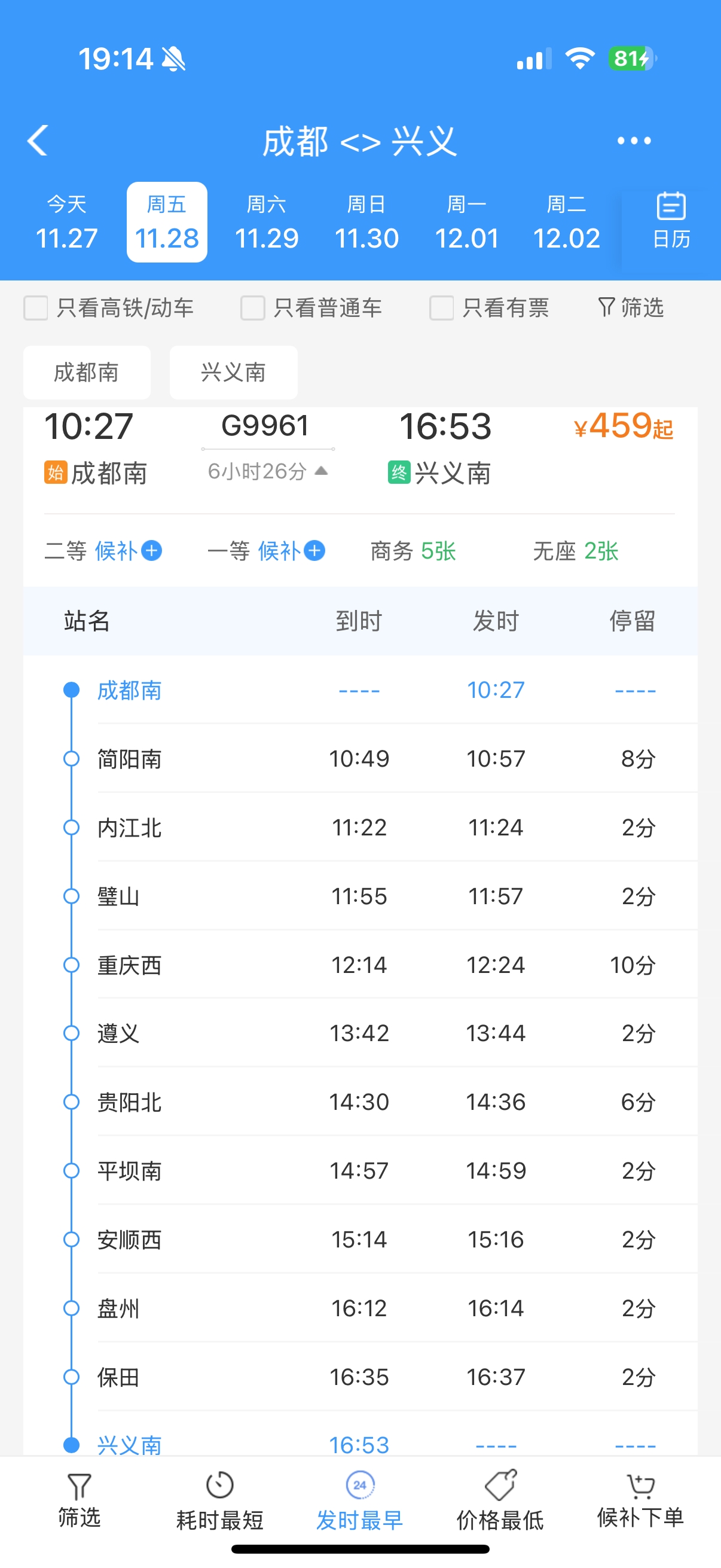Check 只看普通车 filter
721x1568 pixels.
pos(252,308)
